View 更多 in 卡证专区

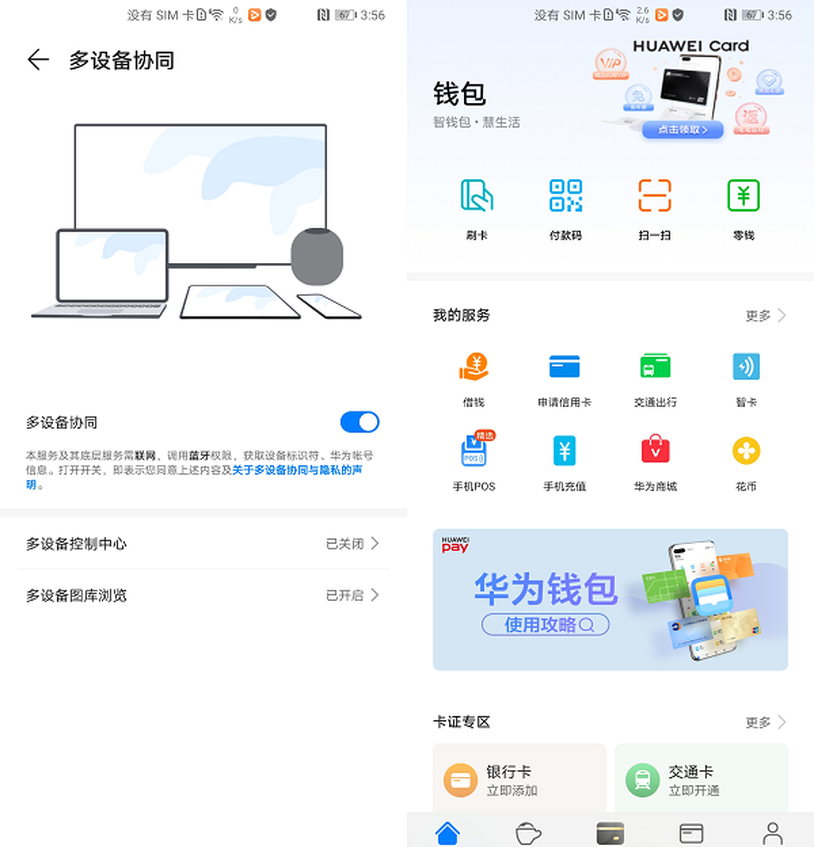765,722
